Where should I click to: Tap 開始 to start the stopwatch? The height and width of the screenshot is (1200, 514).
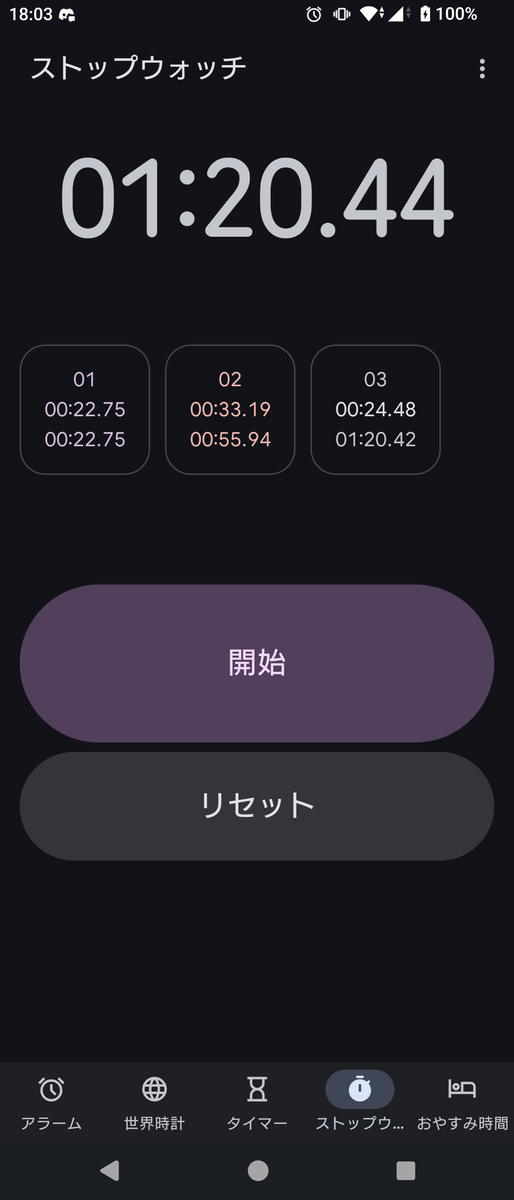click(x=257, y=663)
